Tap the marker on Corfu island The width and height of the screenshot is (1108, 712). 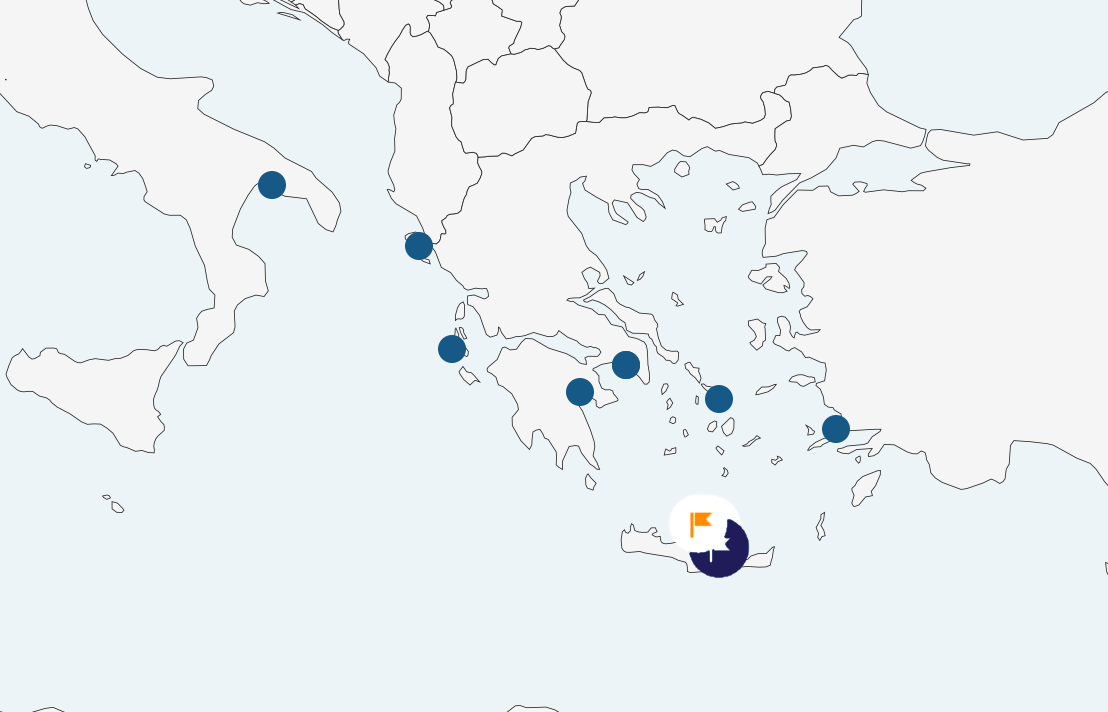point(419,246)
